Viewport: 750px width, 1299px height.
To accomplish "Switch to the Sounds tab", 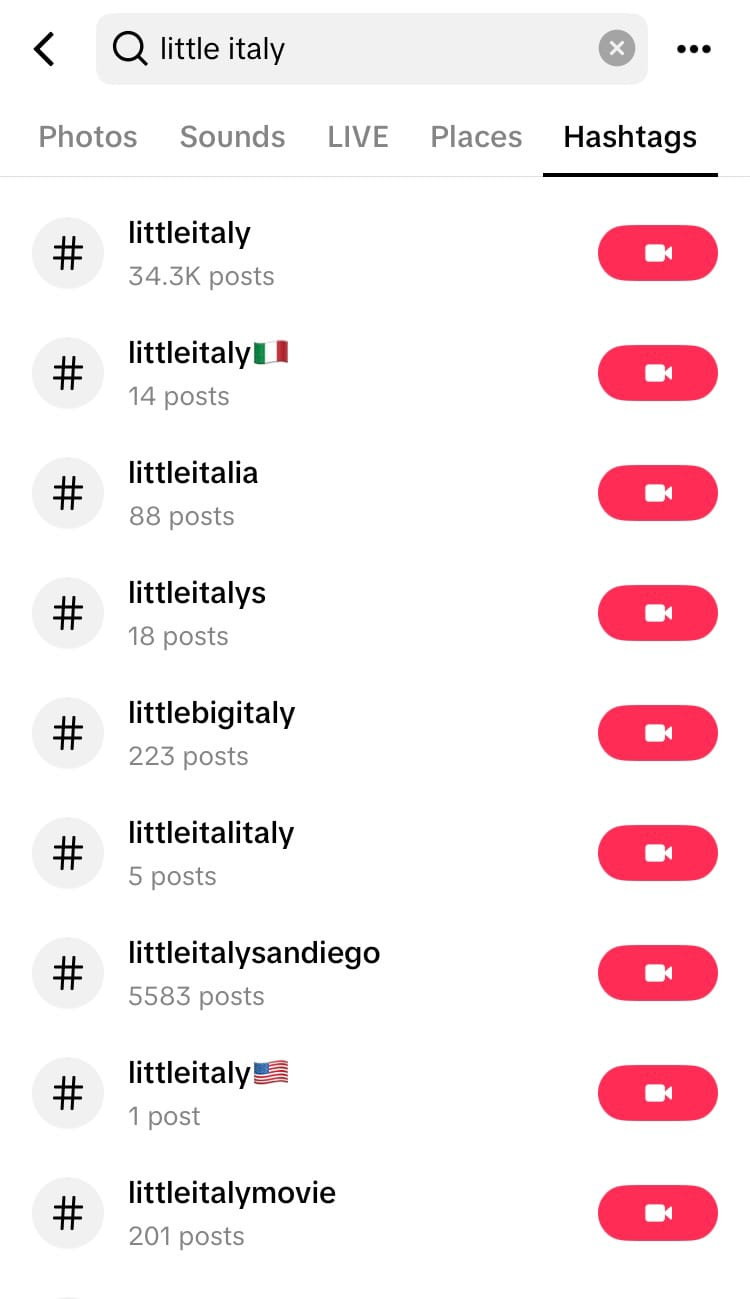I will coord(232,136).
